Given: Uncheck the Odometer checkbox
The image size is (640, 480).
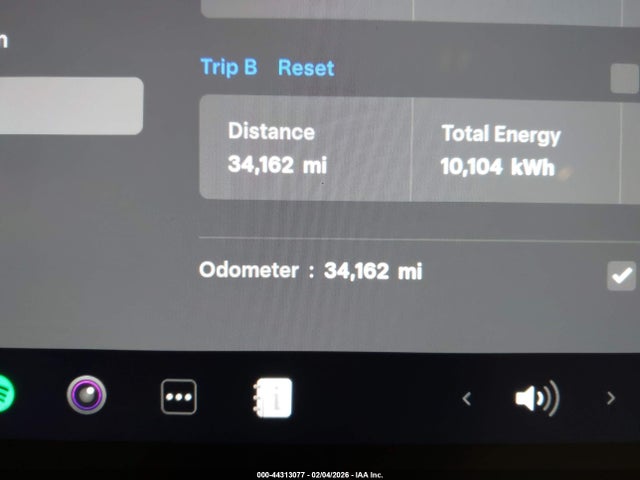Looking at the screenshot, I should point(621,276).
